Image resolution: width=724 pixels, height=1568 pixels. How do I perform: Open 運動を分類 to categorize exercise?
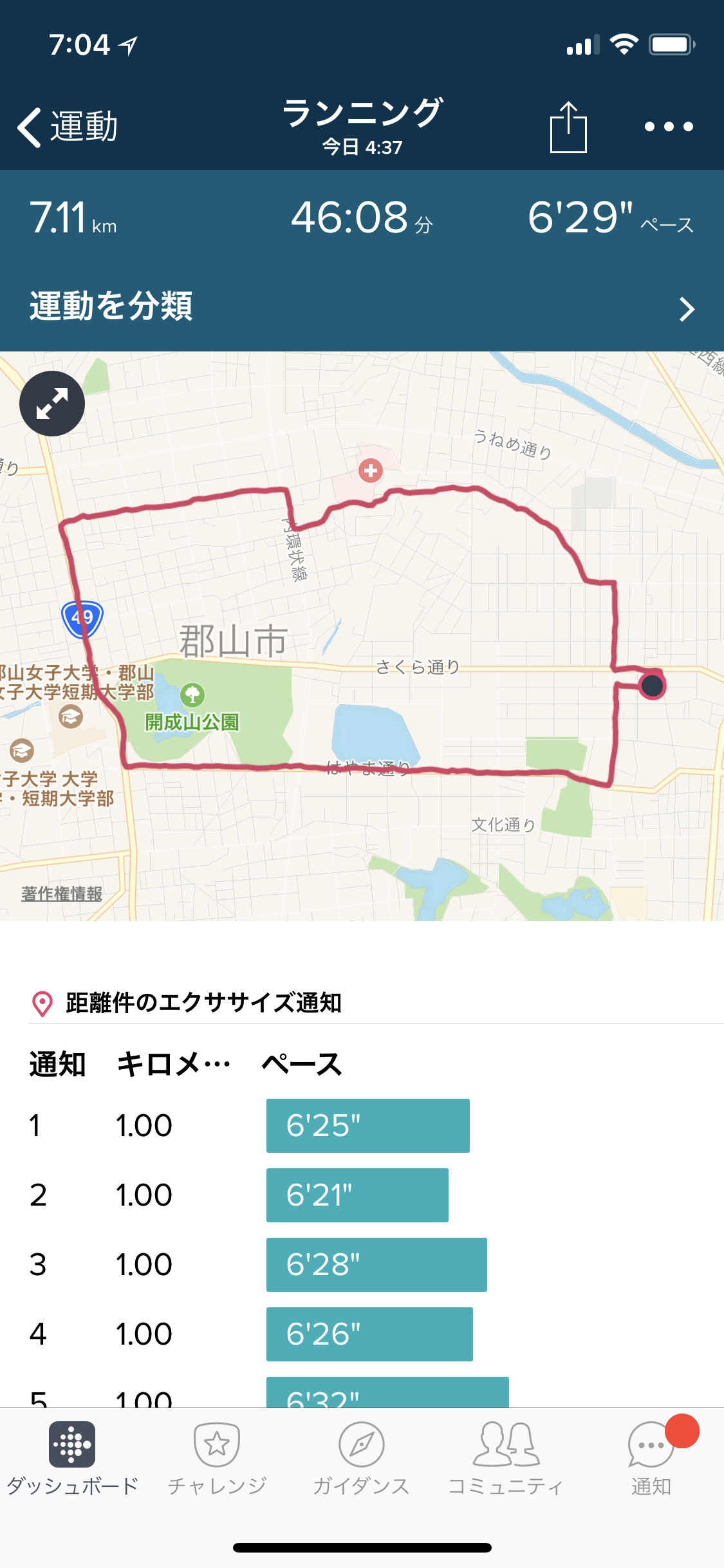coord(362,306)
